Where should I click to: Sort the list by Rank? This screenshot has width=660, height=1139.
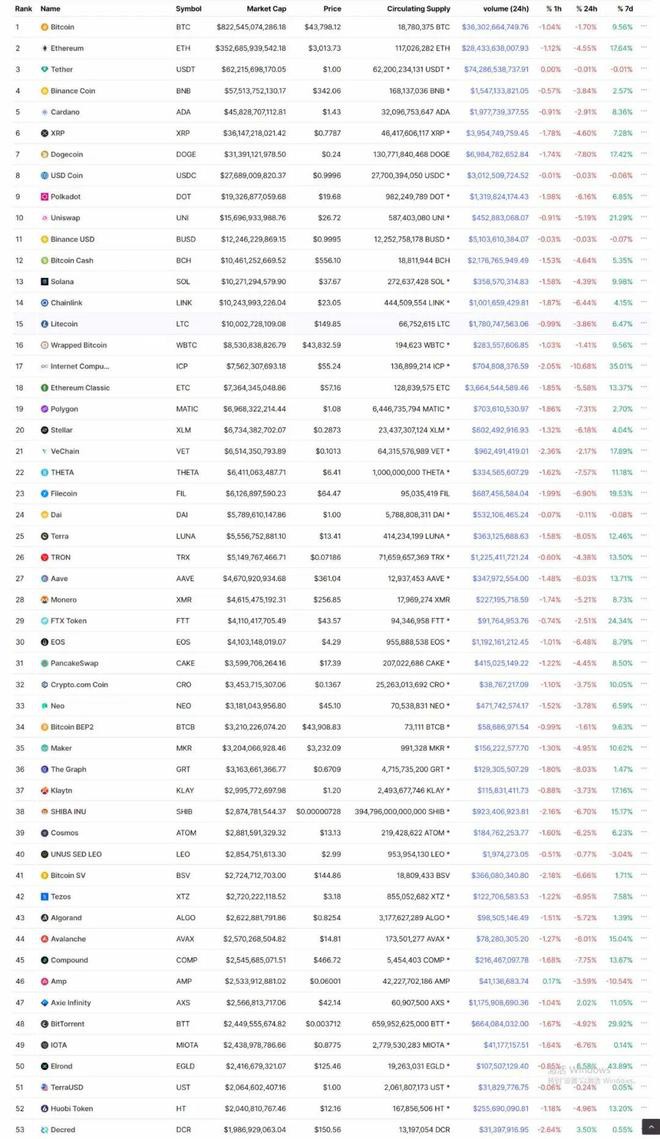(23, 8)
